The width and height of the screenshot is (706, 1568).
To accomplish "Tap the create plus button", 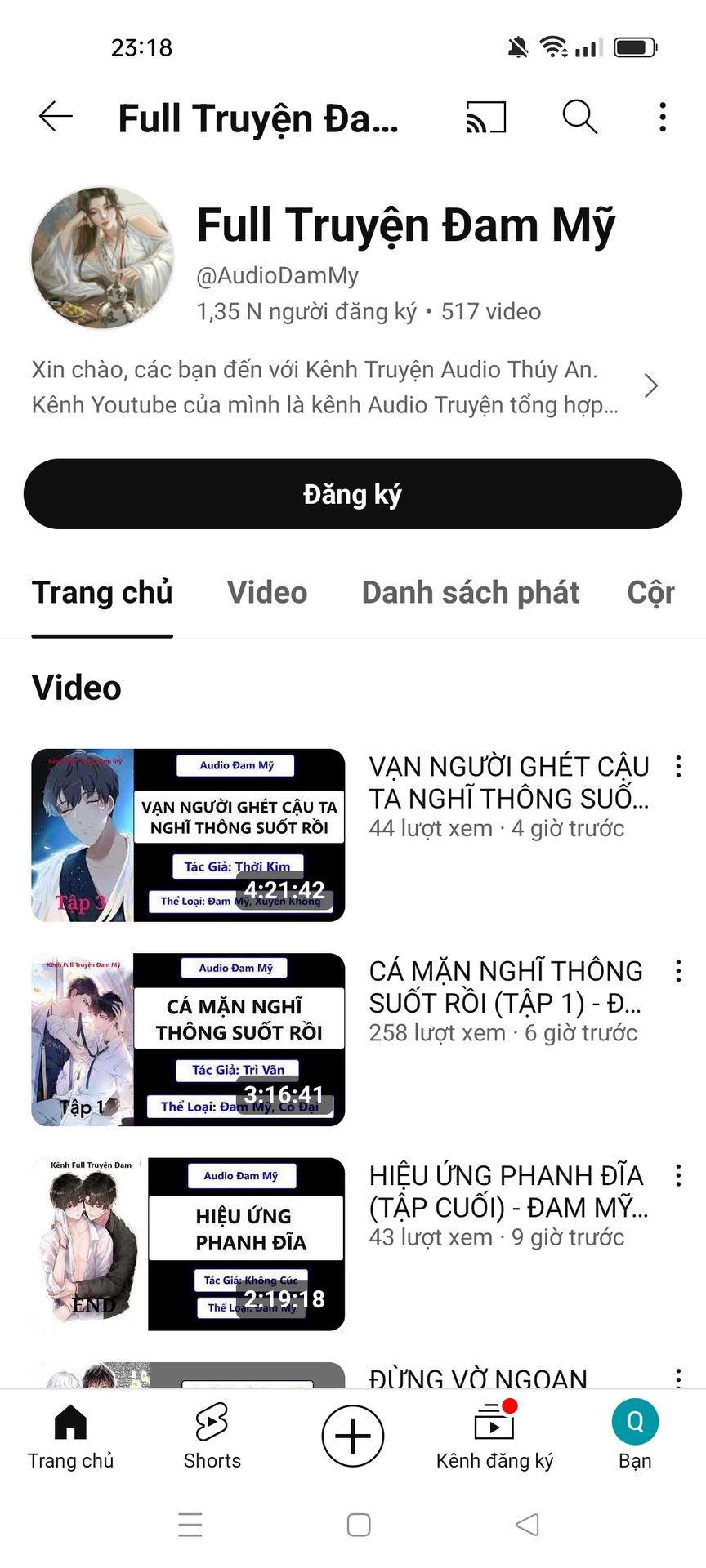I will pyautogui.click(x=353, y=1436).
